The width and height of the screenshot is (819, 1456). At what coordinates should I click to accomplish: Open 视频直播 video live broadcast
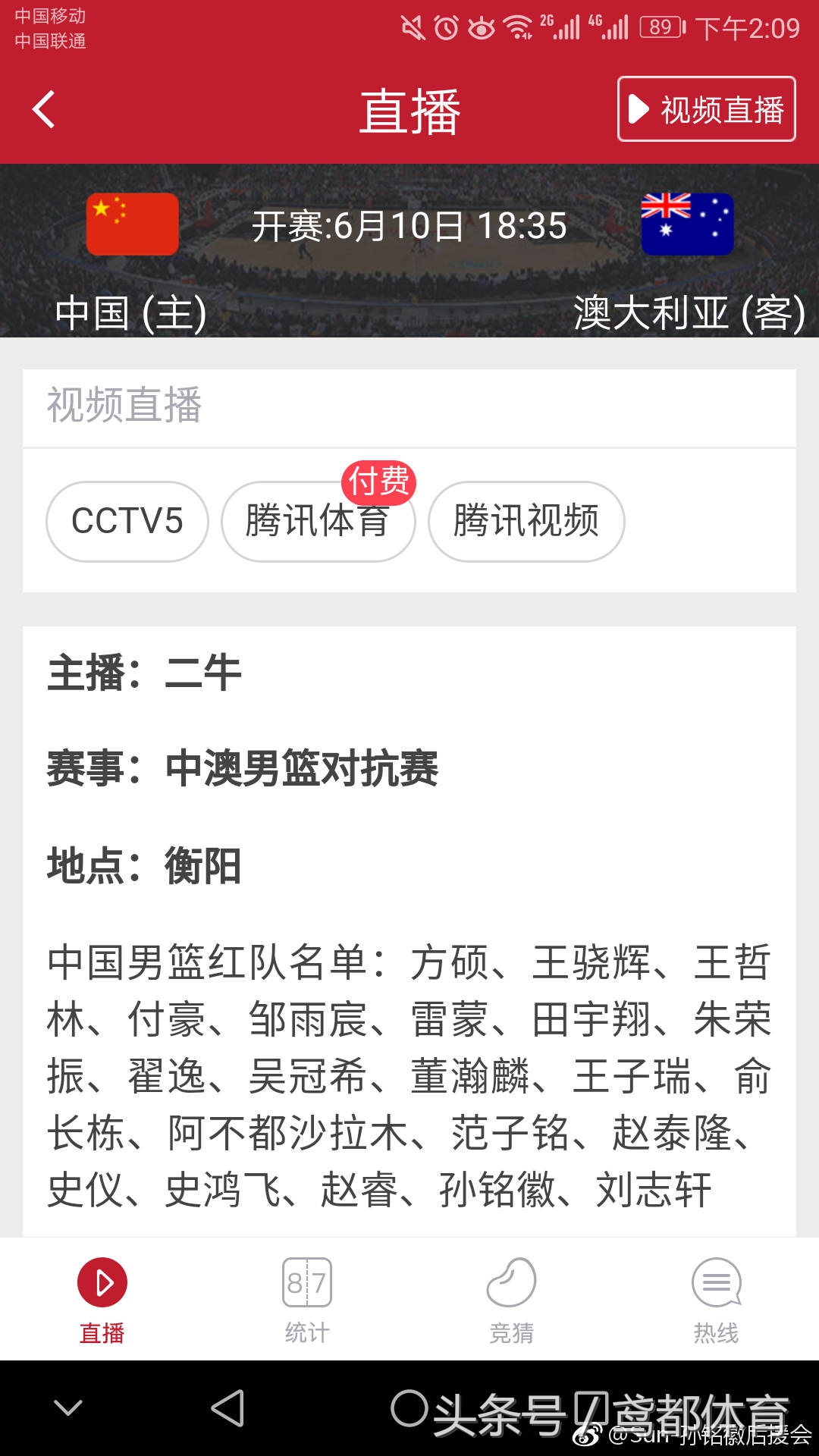[x=704, y=110]
